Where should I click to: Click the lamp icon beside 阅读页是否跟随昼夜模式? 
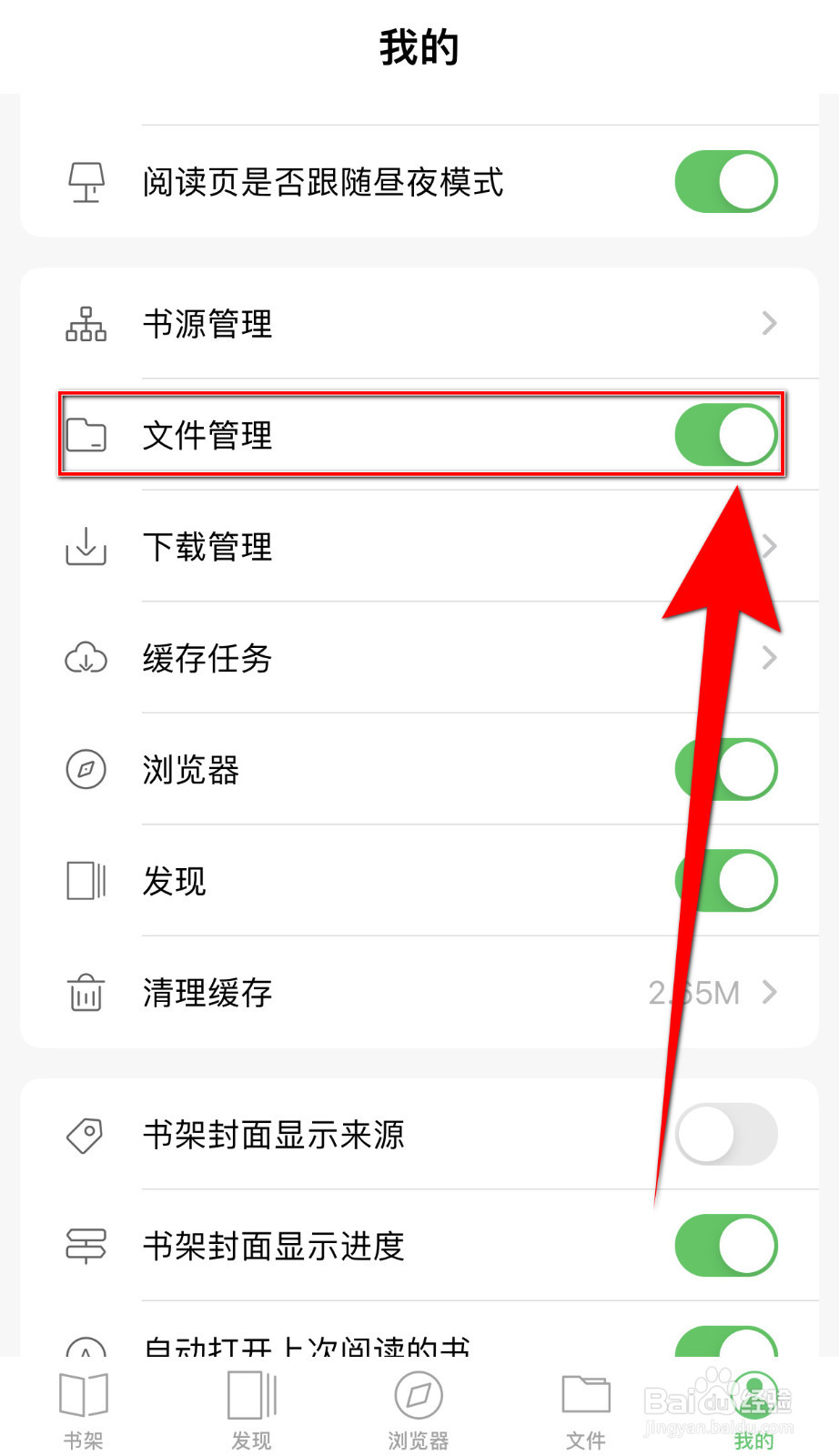coord(86,181)
